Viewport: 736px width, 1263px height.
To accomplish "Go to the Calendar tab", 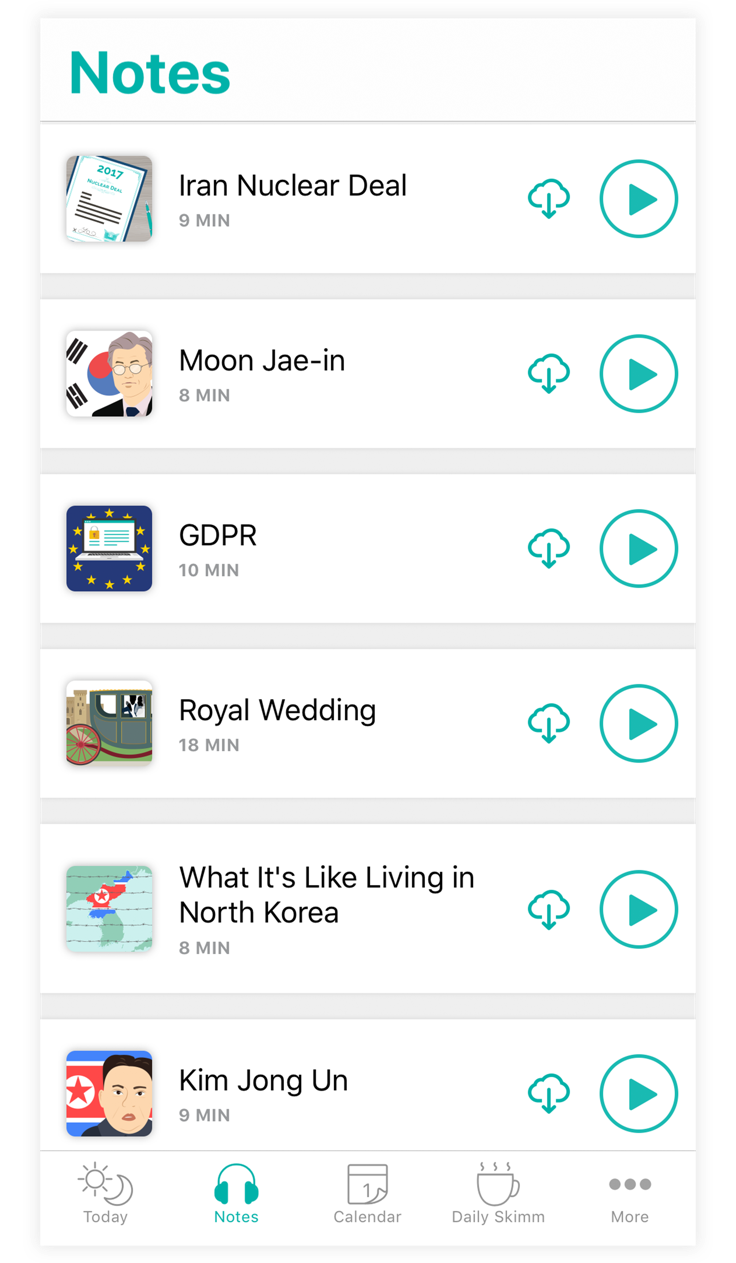I will point(367,1195).
